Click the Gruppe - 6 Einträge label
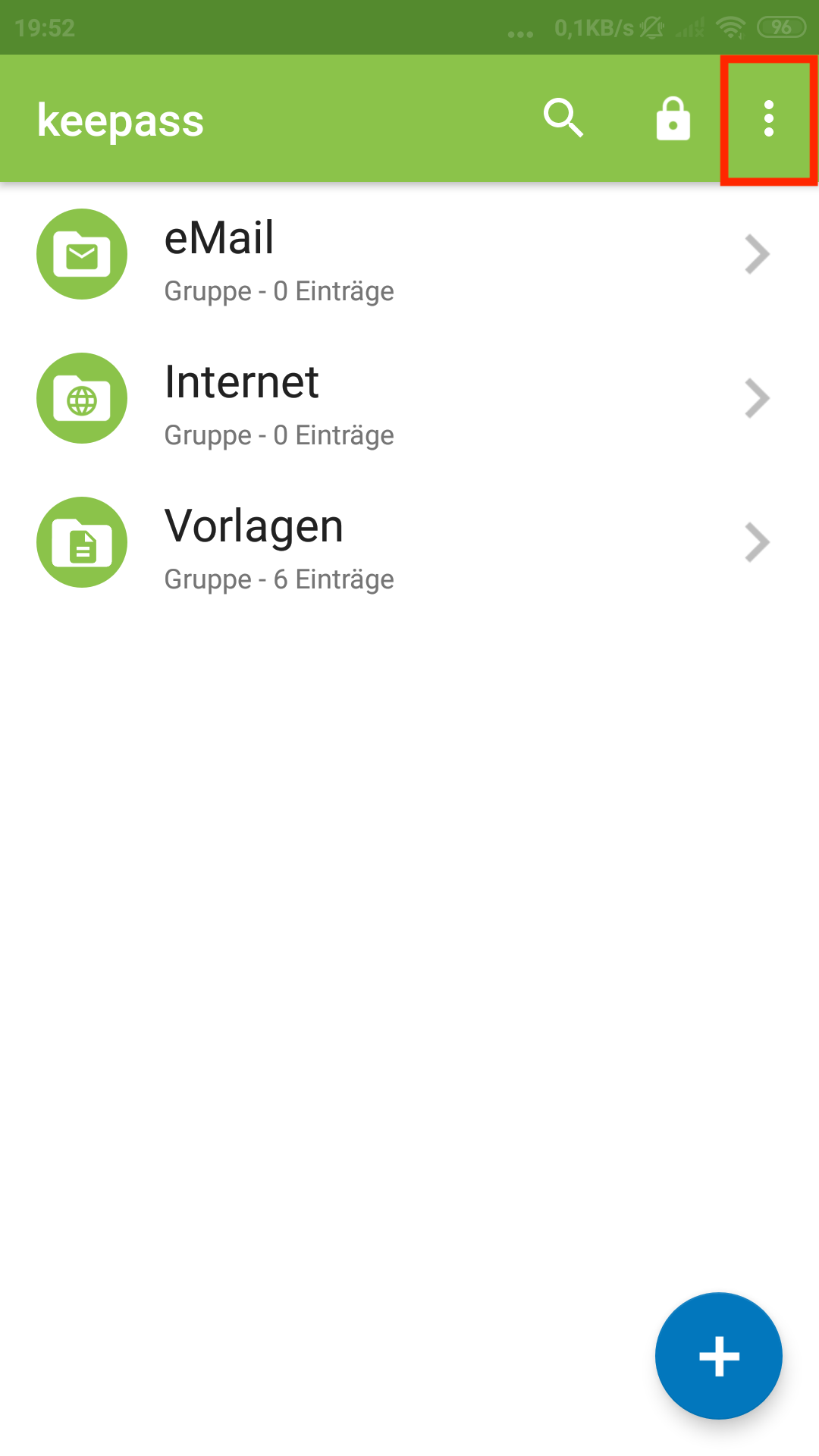The width and height of the screenshot is (819, 1456). coord(279,579)
